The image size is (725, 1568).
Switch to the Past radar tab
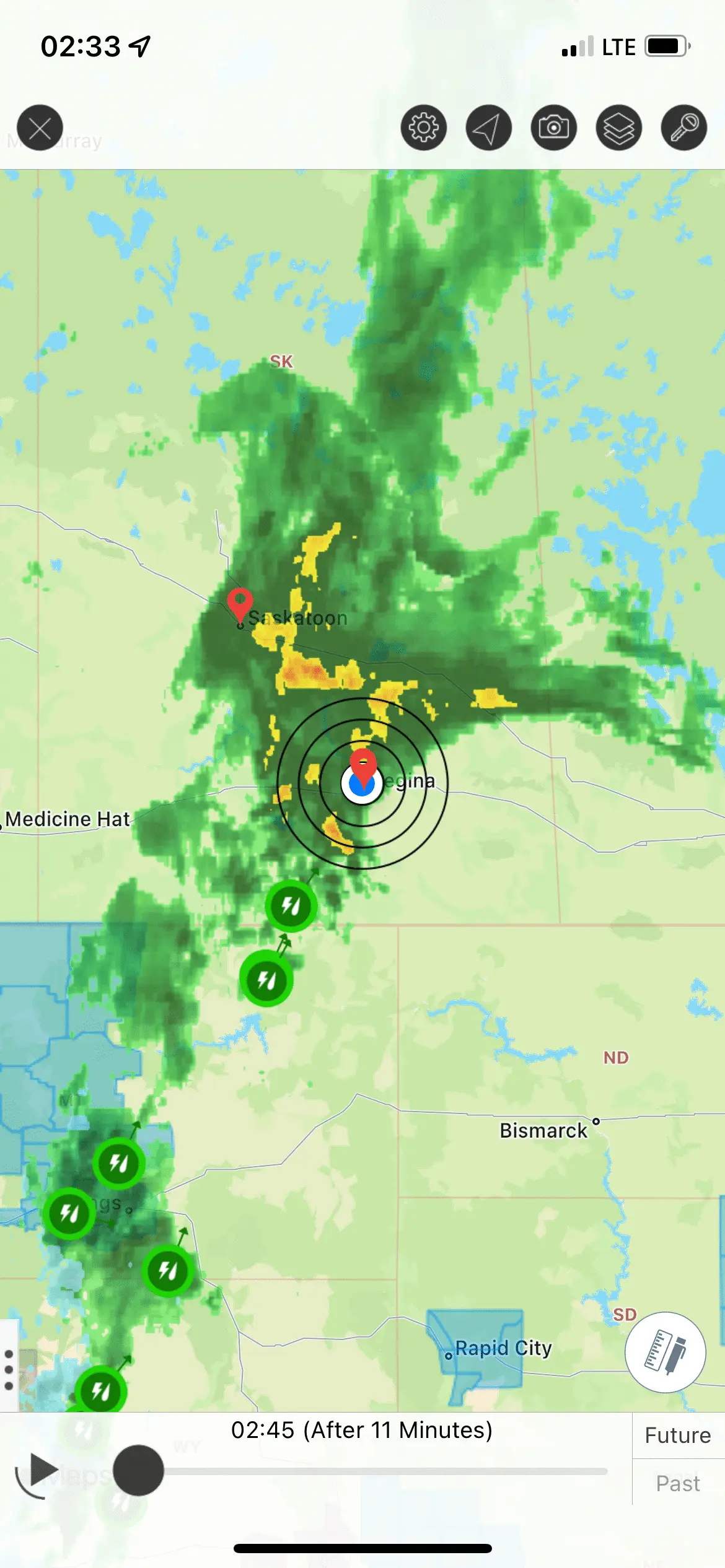point(678,1484)
